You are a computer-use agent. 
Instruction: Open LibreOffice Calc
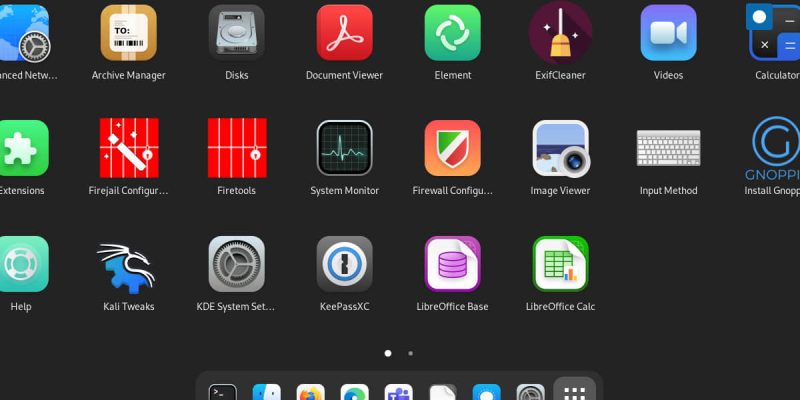[x=560, y=264]
